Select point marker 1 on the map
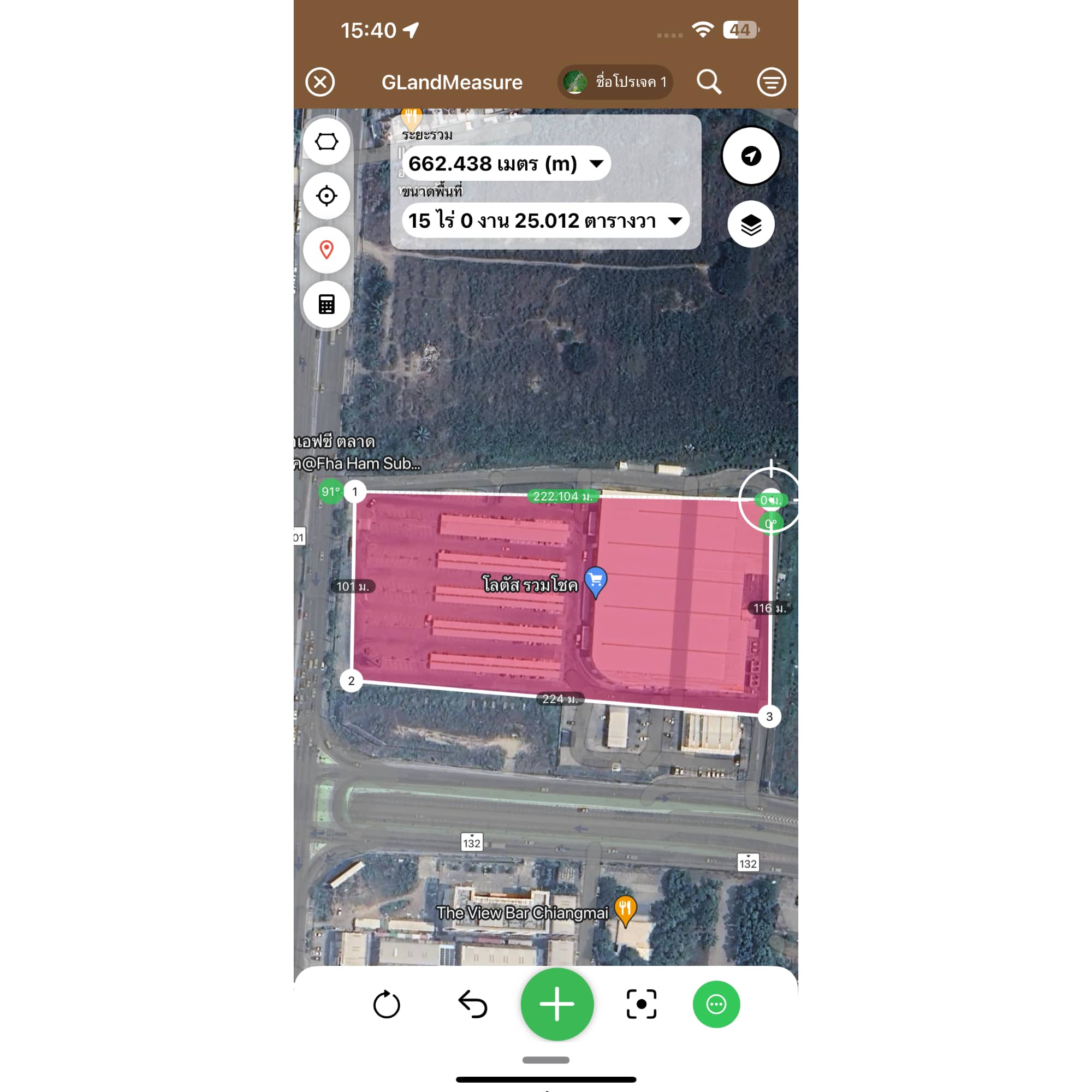This screenshot has height=1092, width=1092. pyautogui.click(x=355, y=492)
